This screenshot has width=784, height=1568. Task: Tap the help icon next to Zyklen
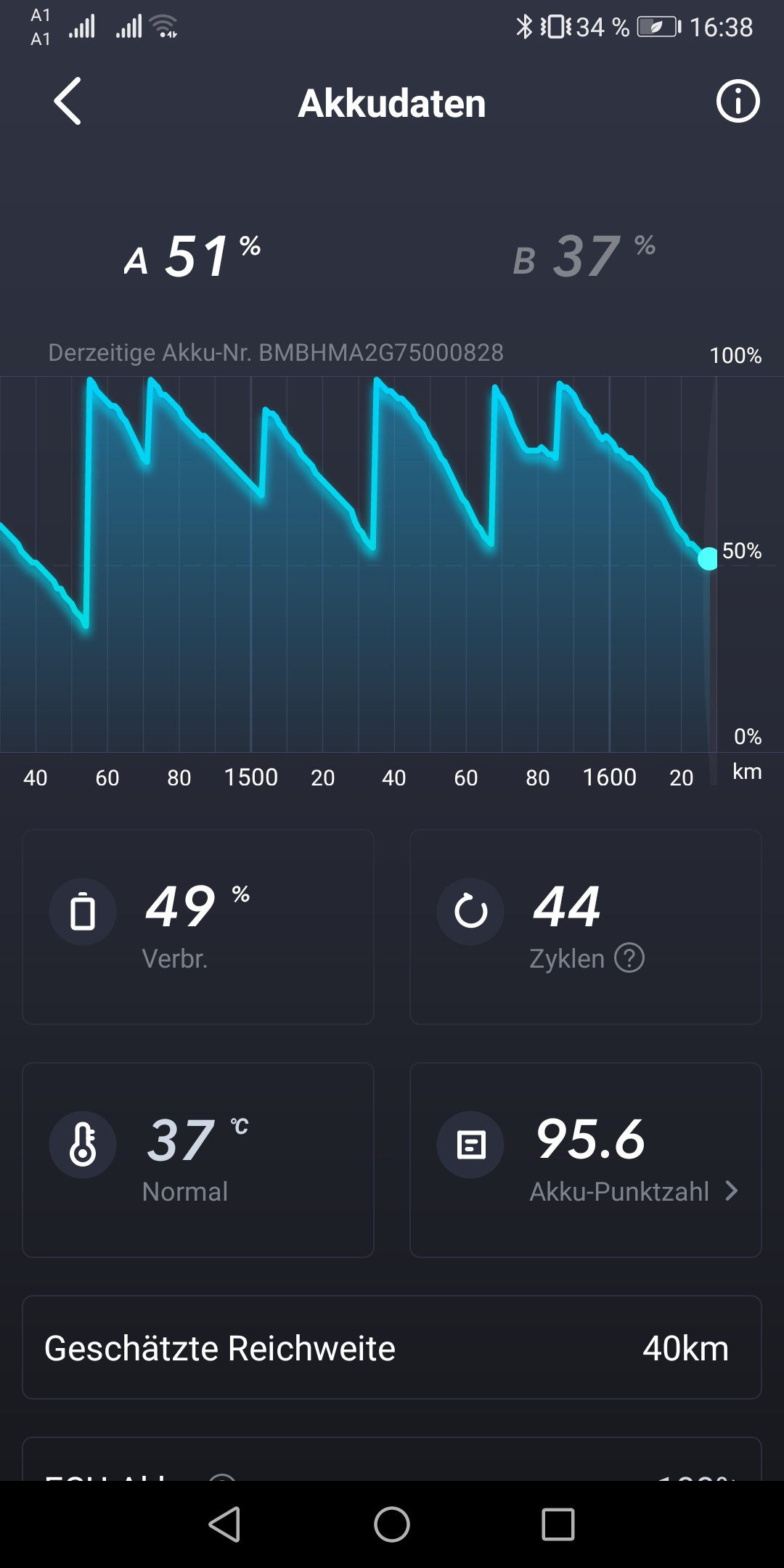(x=629, y=958)
